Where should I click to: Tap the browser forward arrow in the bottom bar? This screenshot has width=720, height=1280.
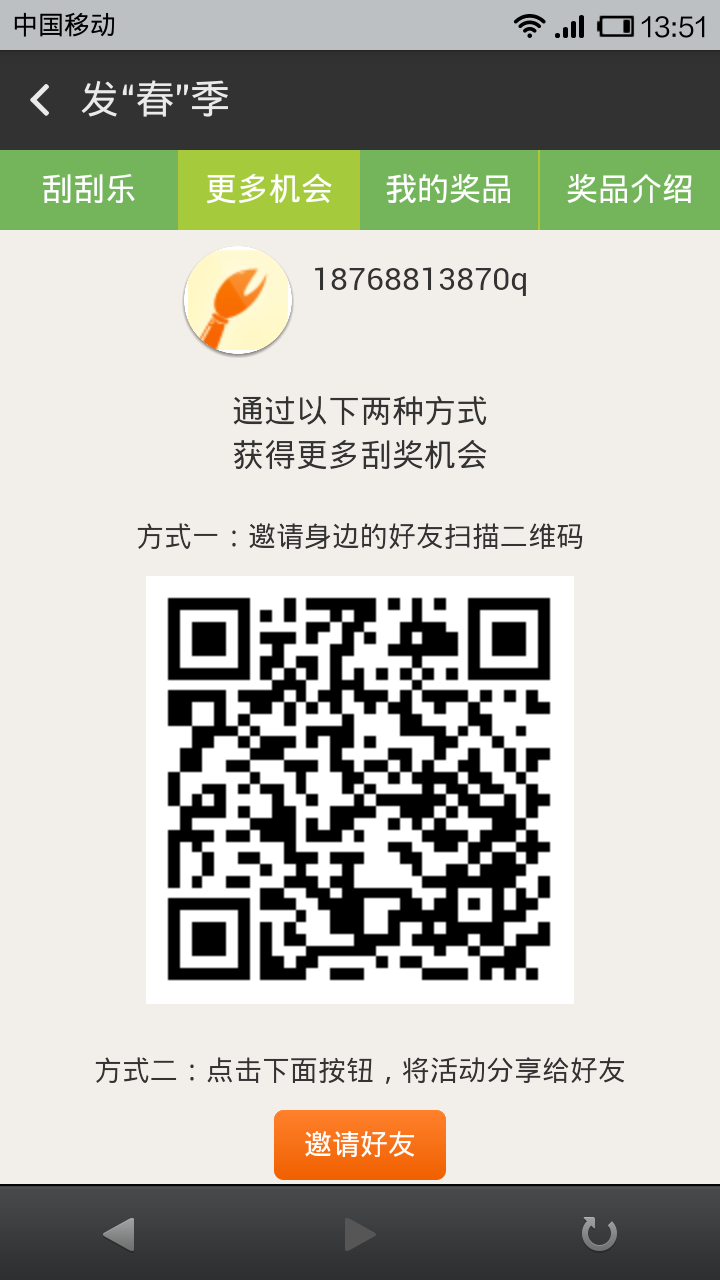tap(360, 1234)
